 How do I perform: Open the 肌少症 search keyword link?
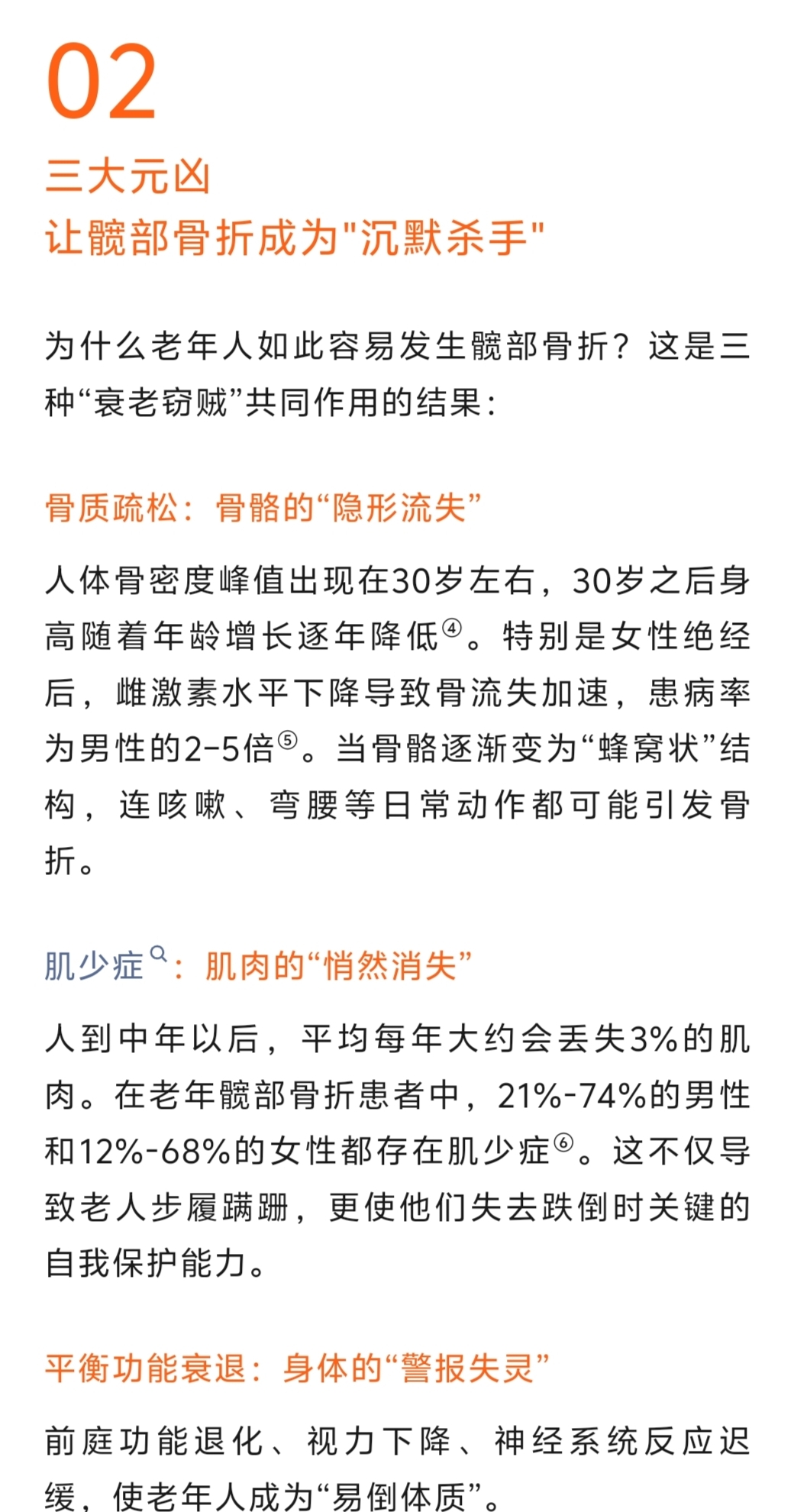pyautogui.click(x=95, y=966)
